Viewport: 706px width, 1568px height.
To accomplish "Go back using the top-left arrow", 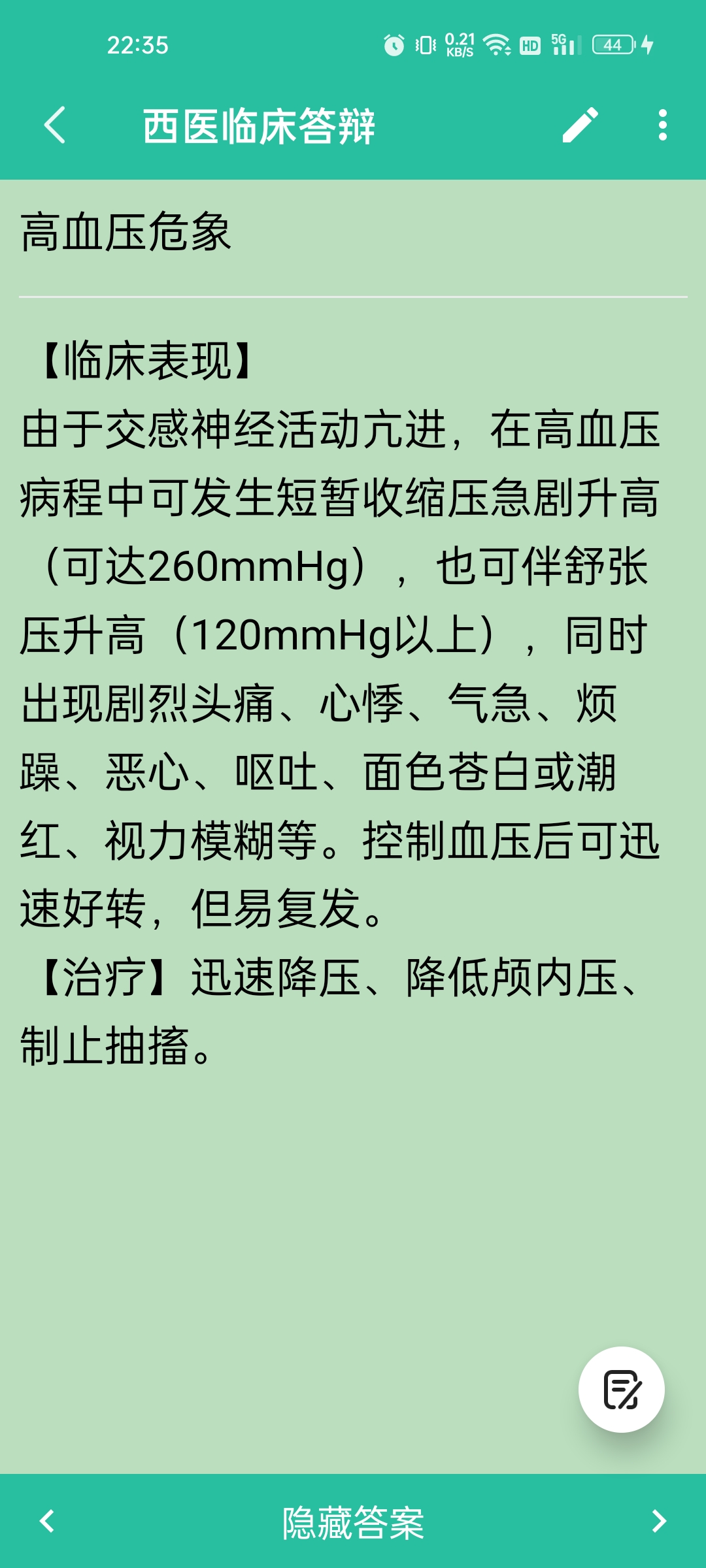I will (55, 125).
